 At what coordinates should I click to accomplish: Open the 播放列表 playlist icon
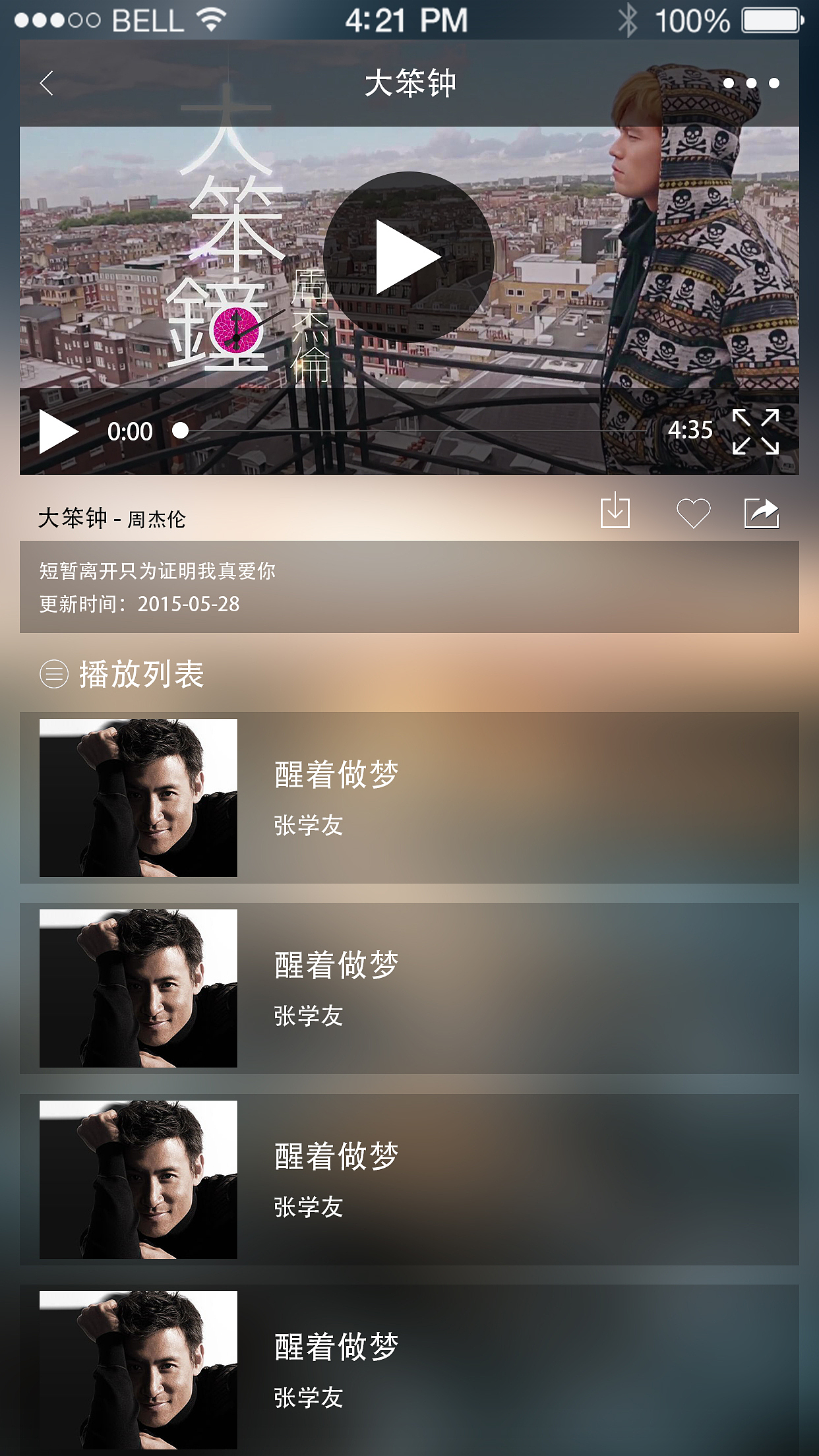tap(53, 674)
